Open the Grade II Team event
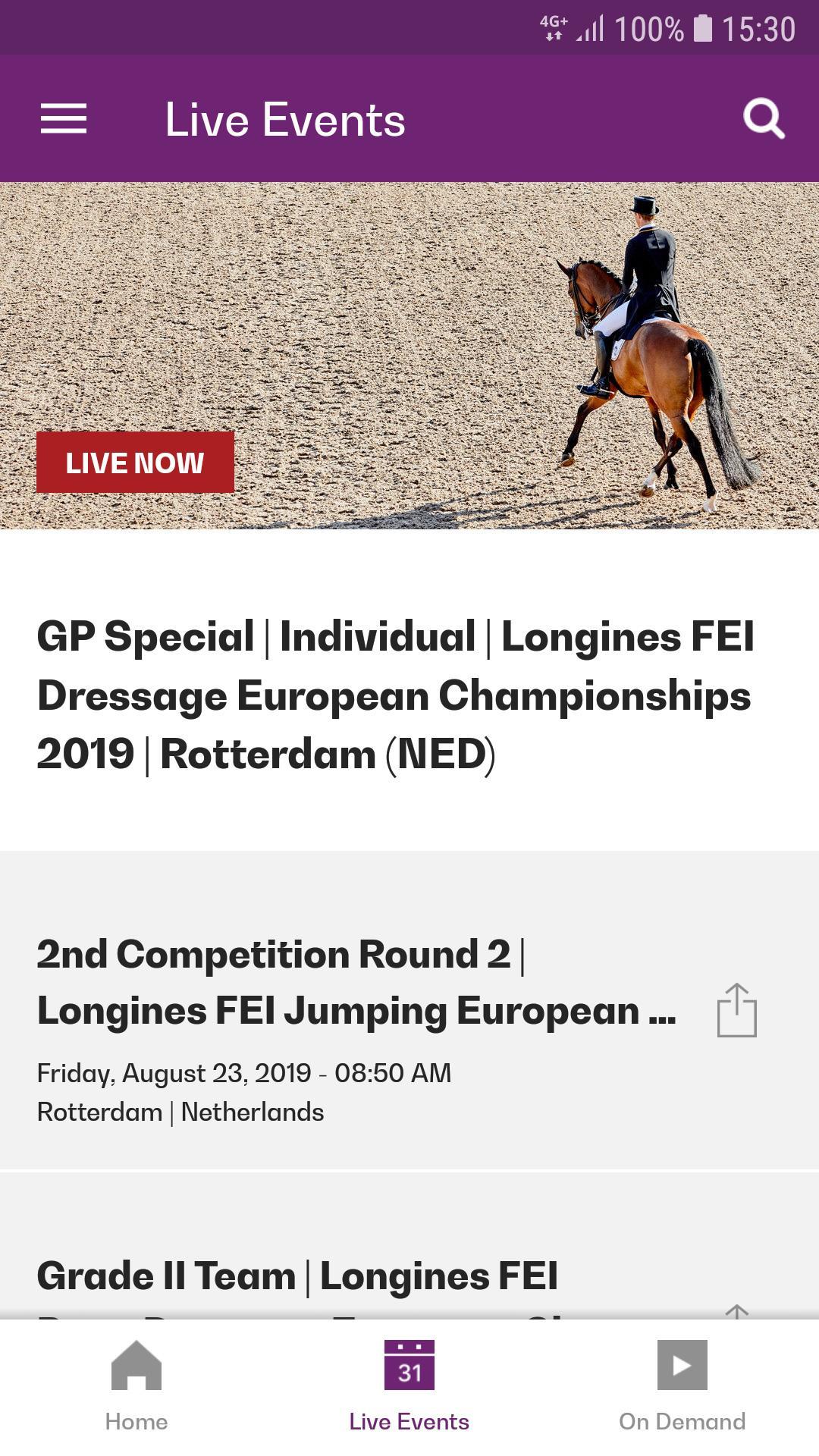 [297, 1276]
